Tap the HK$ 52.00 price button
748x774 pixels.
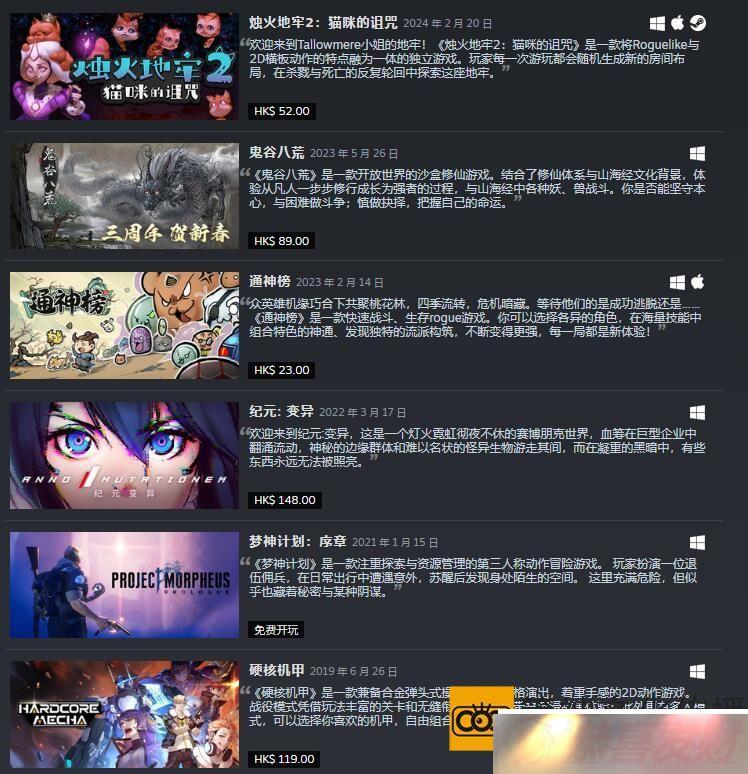click(281, 111)
